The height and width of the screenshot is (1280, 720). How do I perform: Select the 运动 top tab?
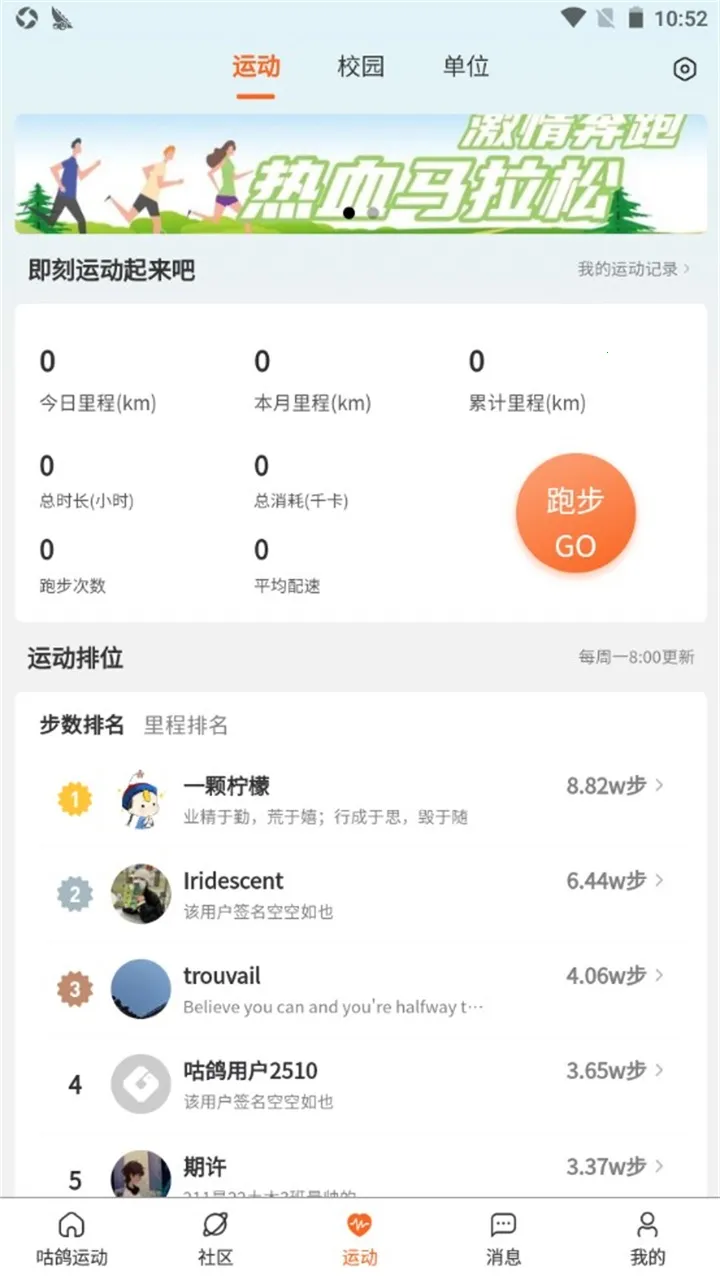pos(256,67)
